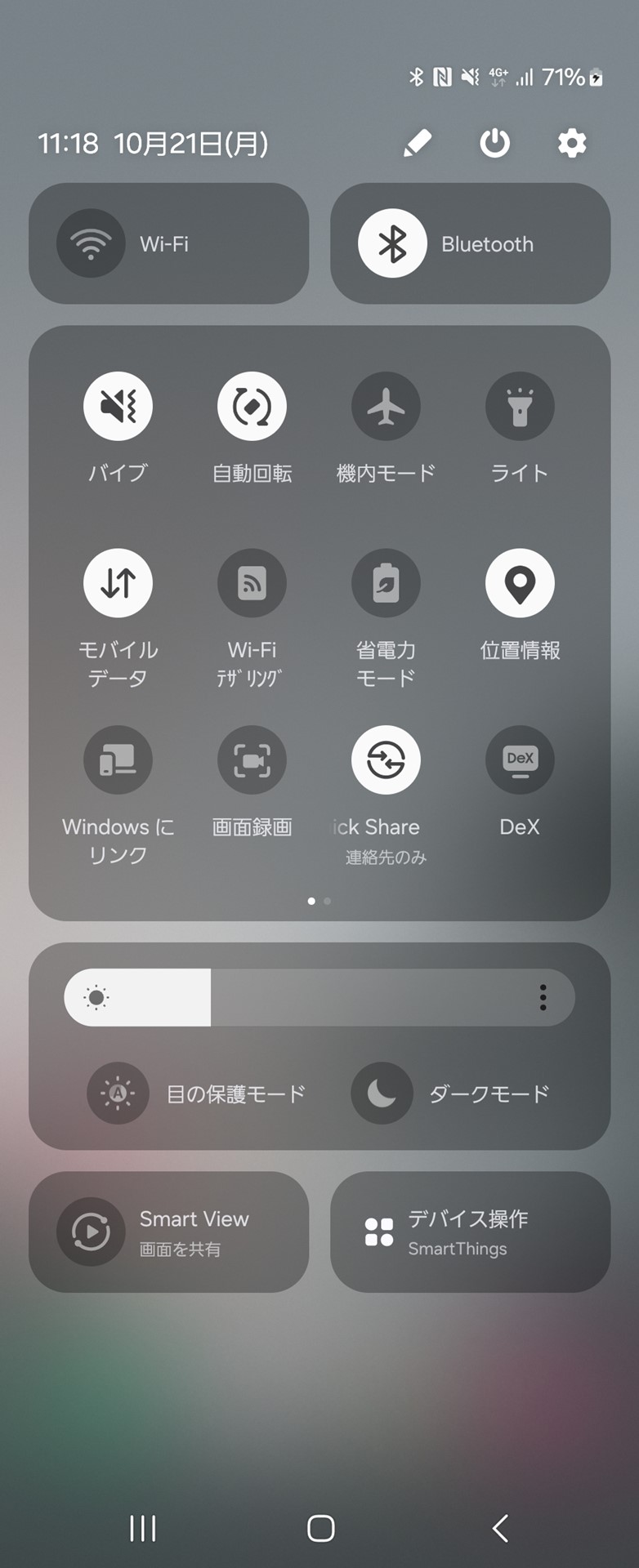
Task: Open the 位置情報 location tile
Action: click(x=520, y=582)
